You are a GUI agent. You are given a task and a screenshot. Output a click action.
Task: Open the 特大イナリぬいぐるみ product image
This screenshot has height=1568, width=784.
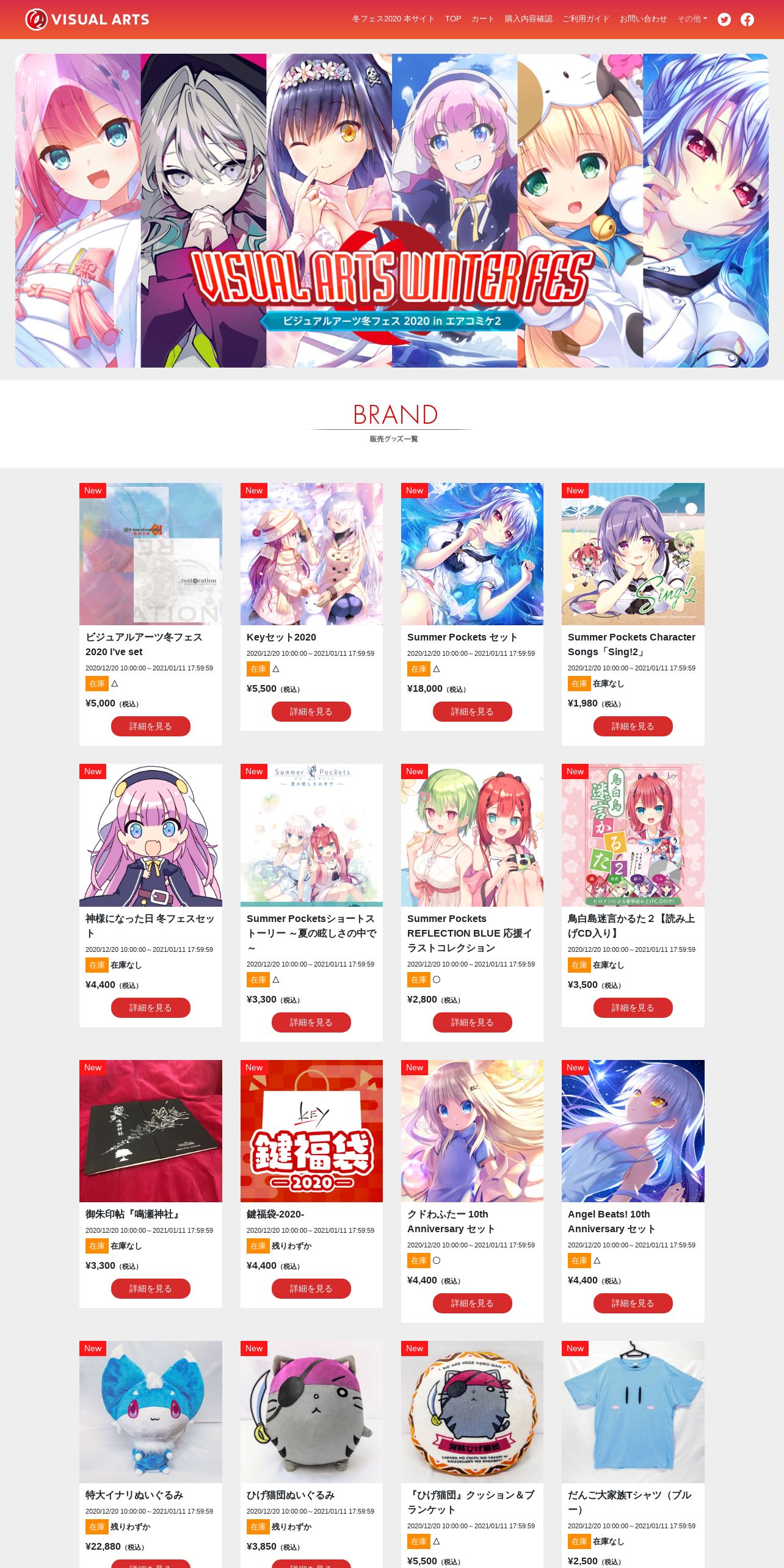151,1412
